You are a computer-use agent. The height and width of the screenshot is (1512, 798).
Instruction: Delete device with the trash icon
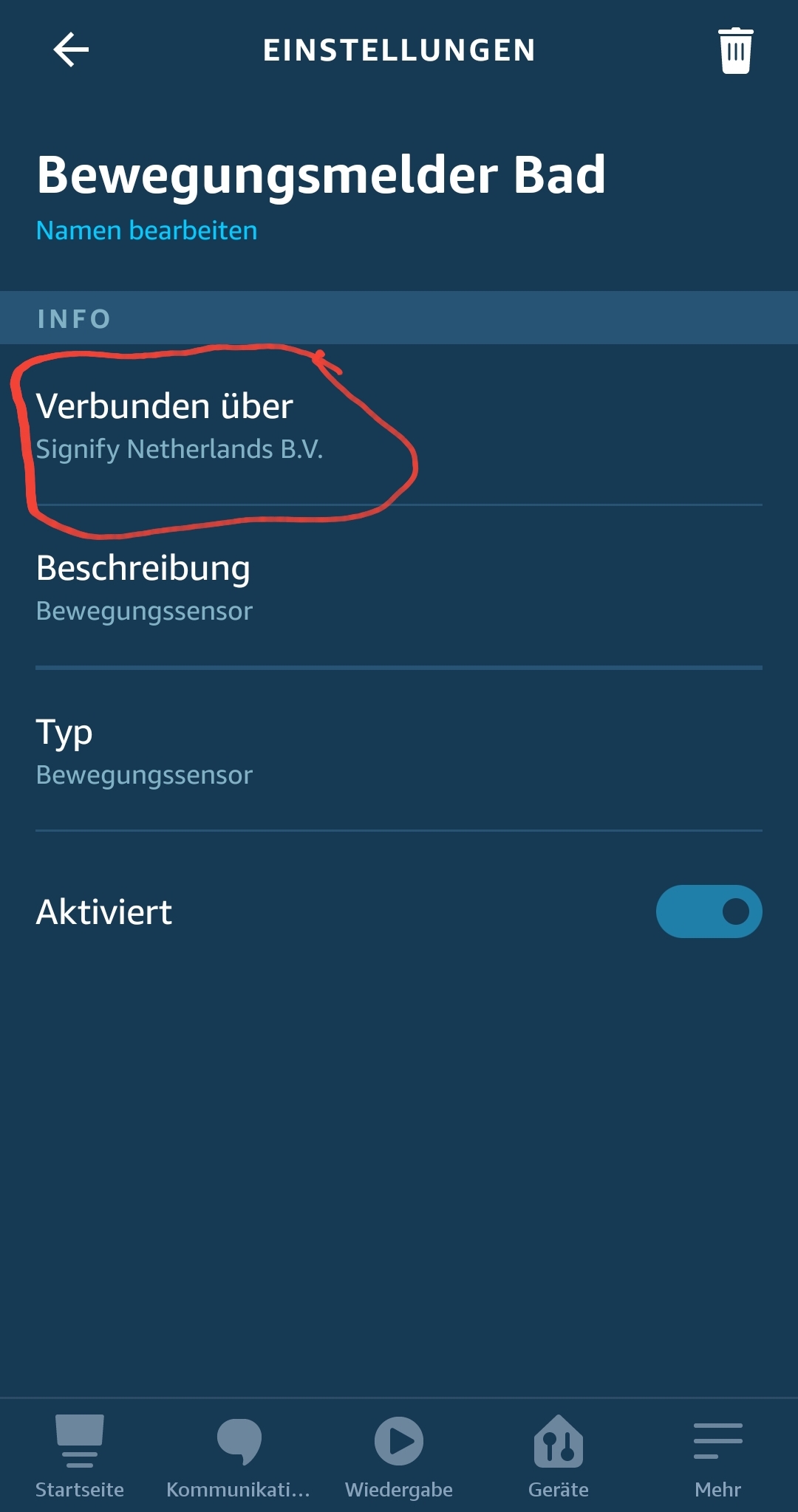[x=735, y=50]
